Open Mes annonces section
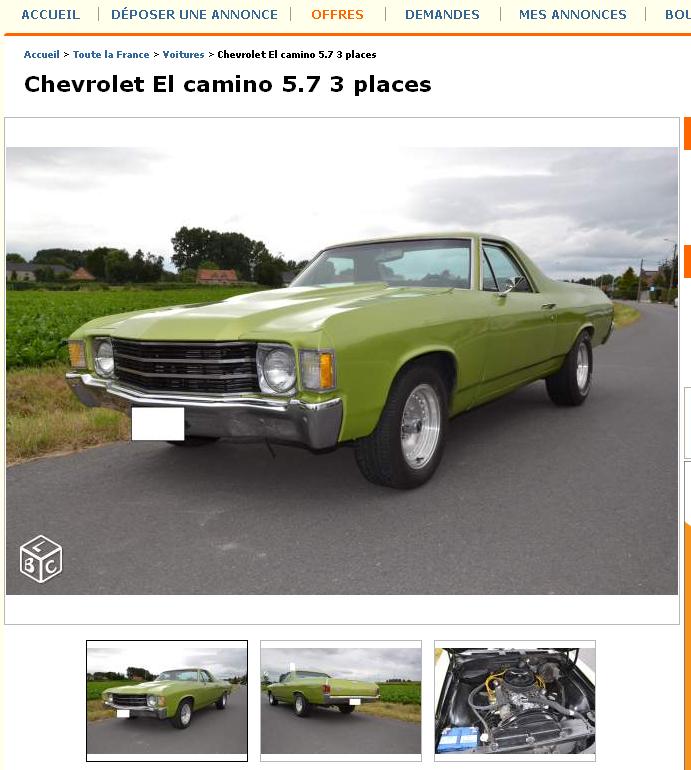 (x=572, y=15)
